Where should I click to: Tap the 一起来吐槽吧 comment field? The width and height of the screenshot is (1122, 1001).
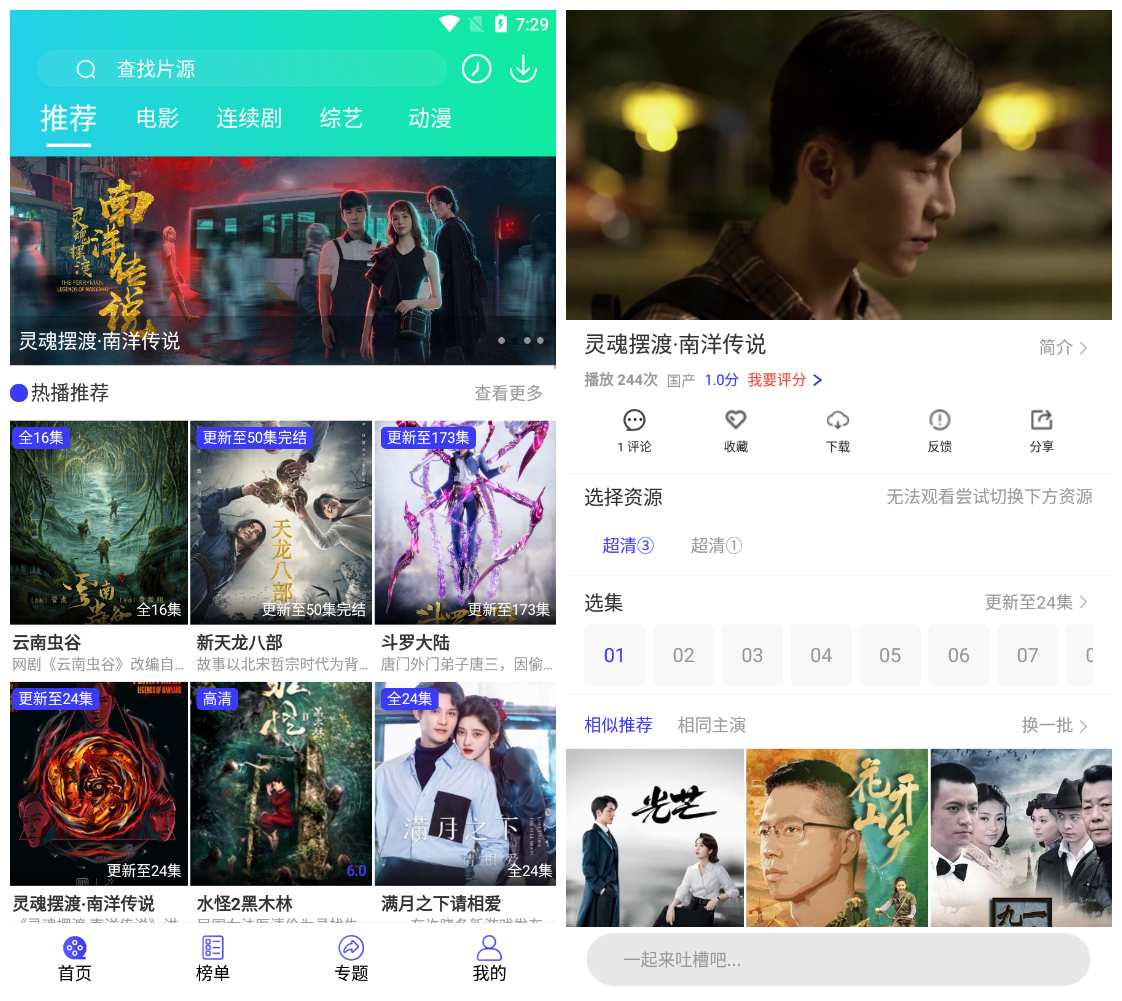tap(838, 960)
